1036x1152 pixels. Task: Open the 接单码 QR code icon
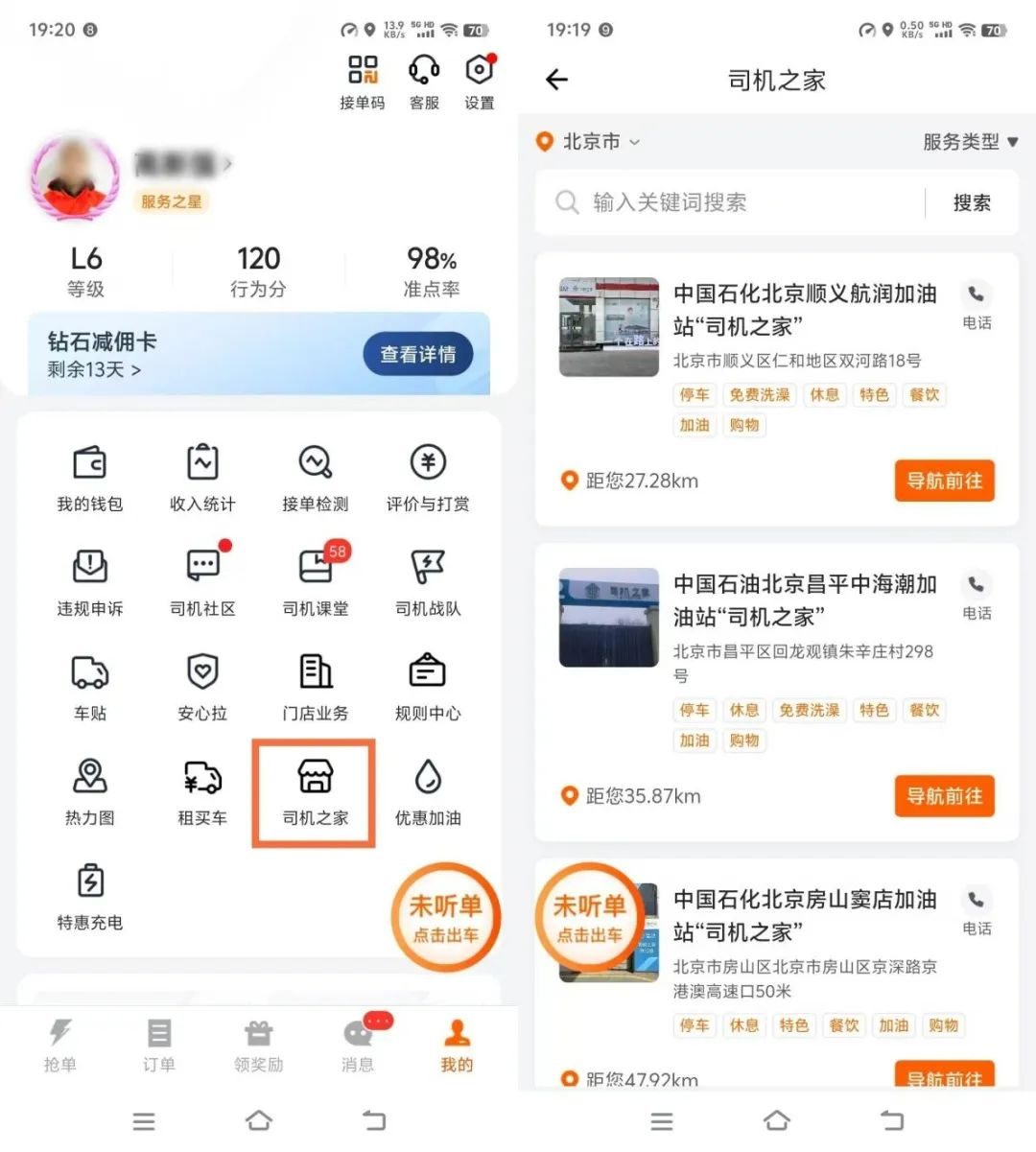[363, 82]
